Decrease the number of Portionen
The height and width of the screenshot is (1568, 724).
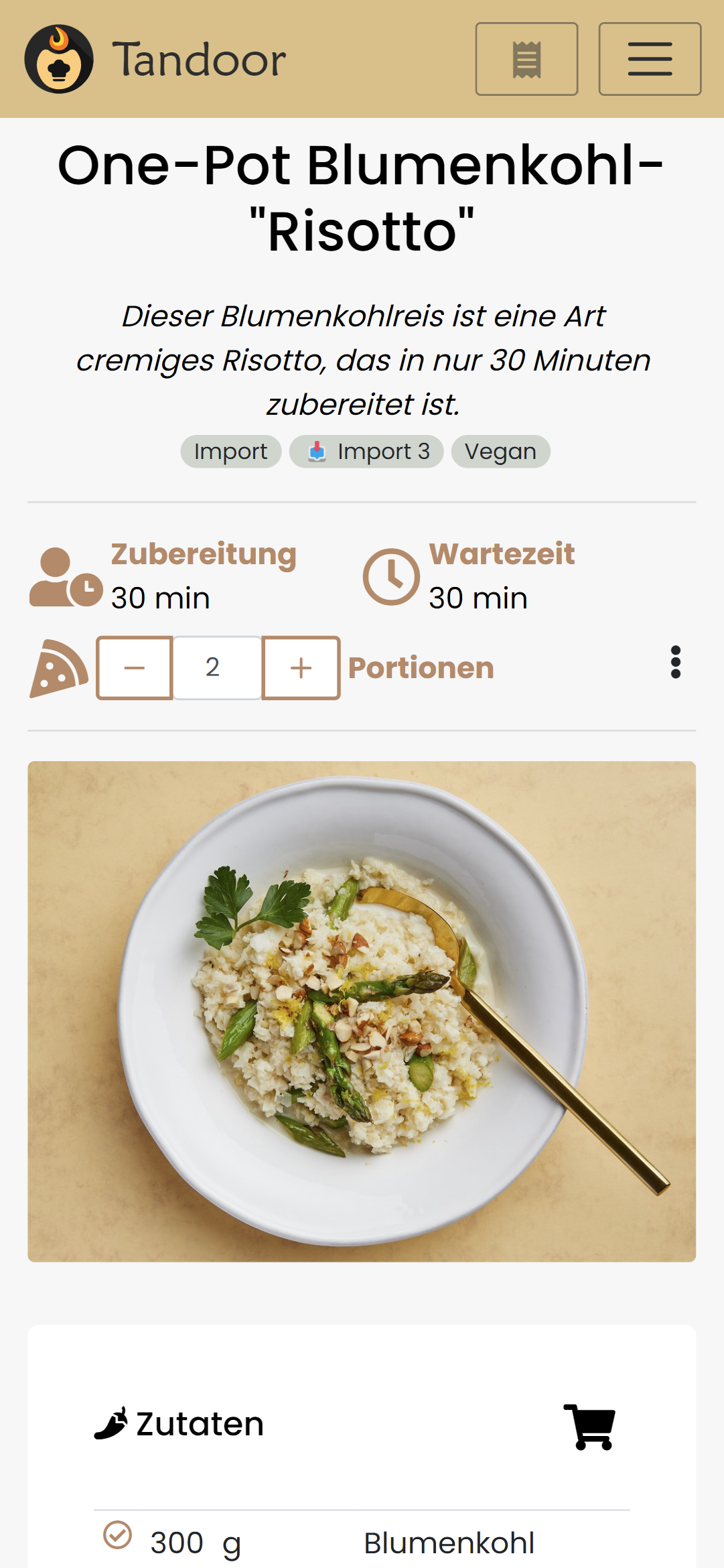tap(135, 667)
